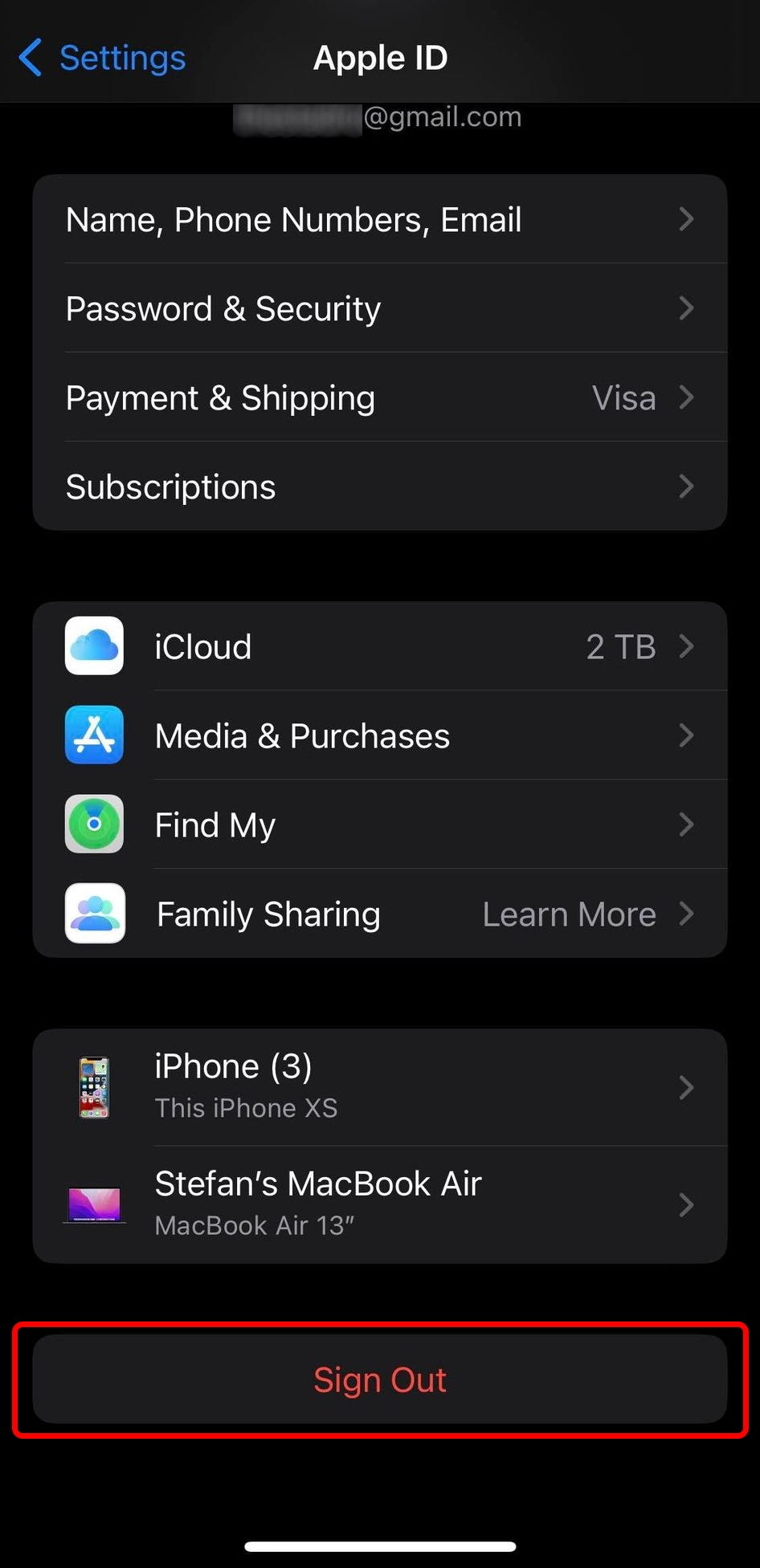Expand the Media & Purchases chevron
The image size is (760, 1568).
687,735
